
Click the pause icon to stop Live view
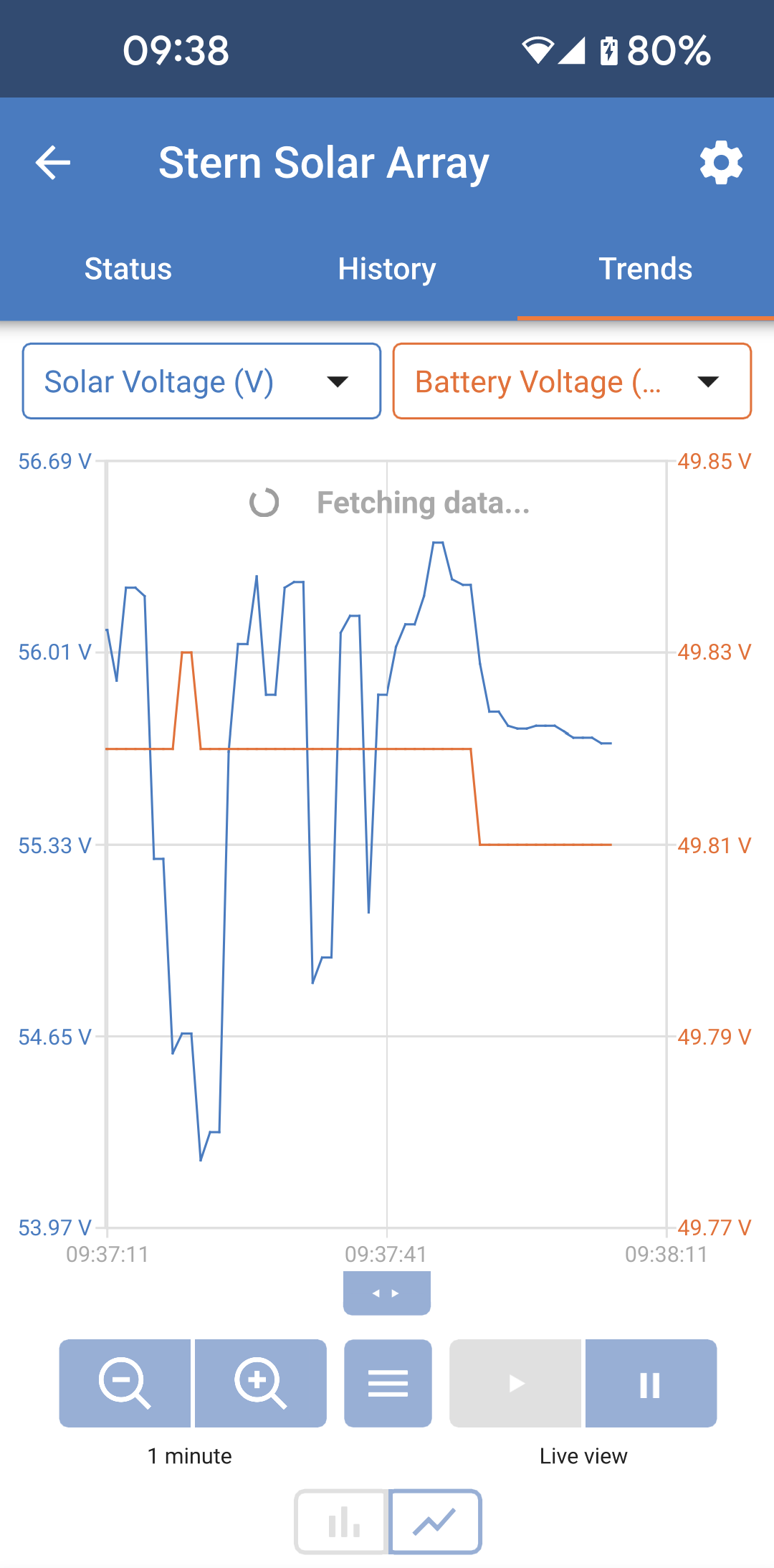[x=651, y=1383]
